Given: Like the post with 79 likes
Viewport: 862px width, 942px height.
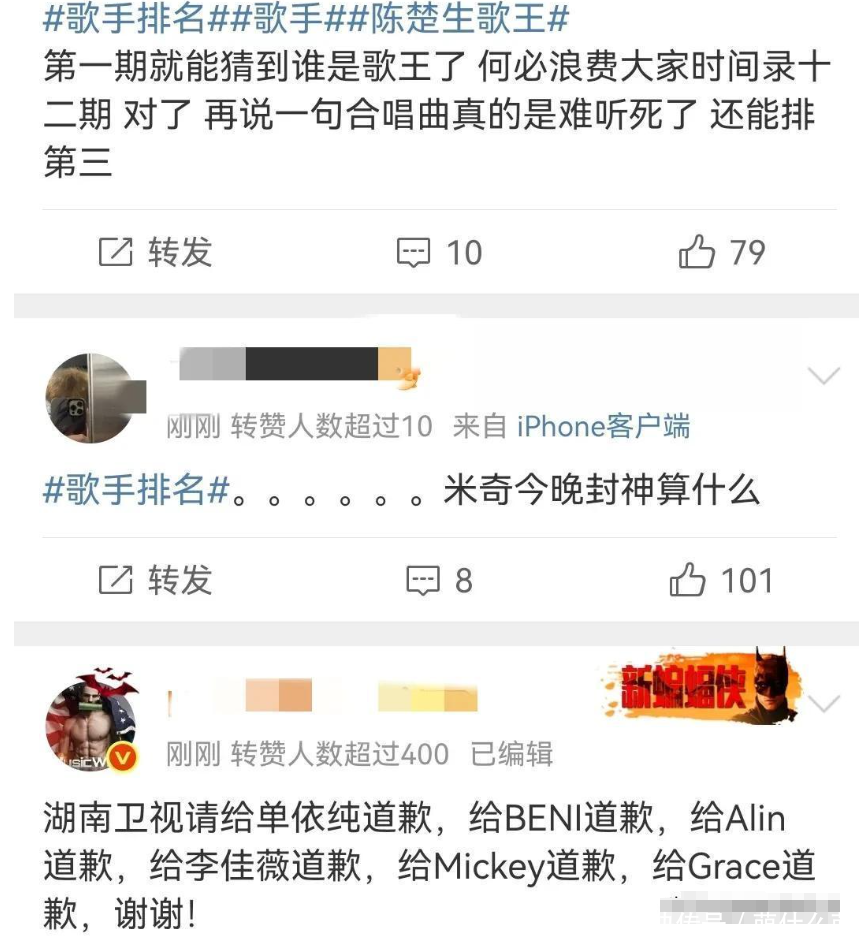Looking at the screenshot, I should pyautogui.click(x=721, y=252).
